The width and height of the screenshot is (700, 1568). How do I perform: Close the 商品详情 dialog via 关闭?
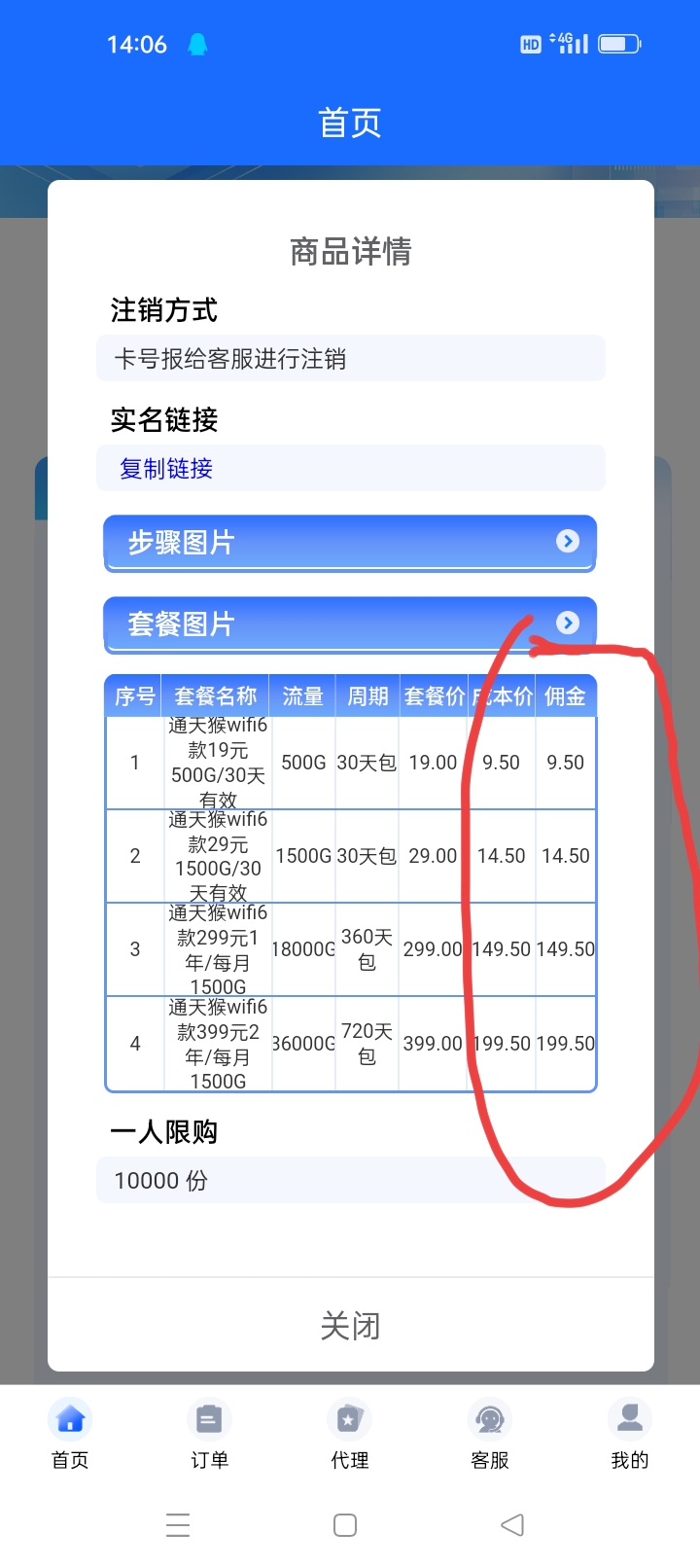coord(350,1325)
